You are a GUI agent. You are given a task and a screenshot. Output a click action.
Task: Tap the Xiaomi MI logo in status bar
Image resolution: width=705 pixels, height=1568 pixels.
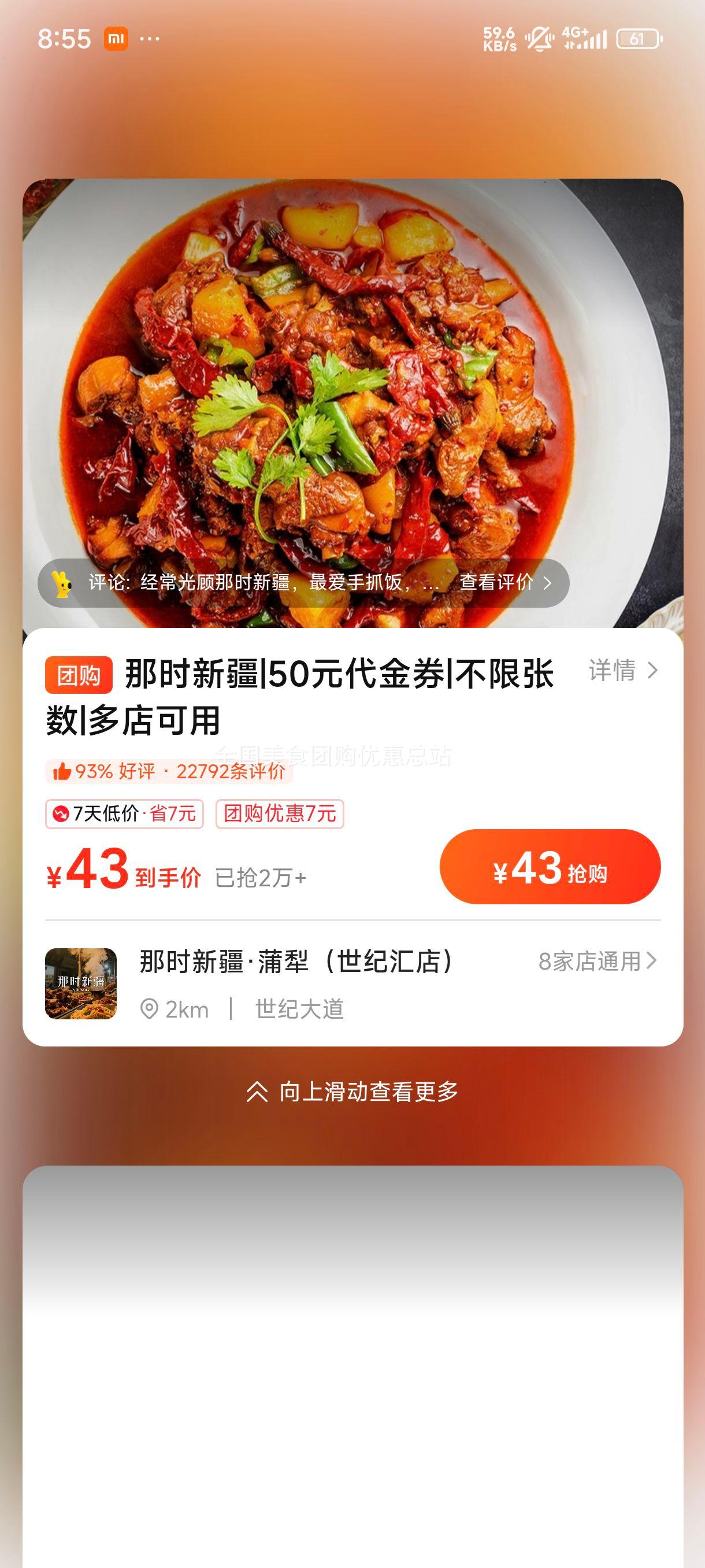(116, 39)
